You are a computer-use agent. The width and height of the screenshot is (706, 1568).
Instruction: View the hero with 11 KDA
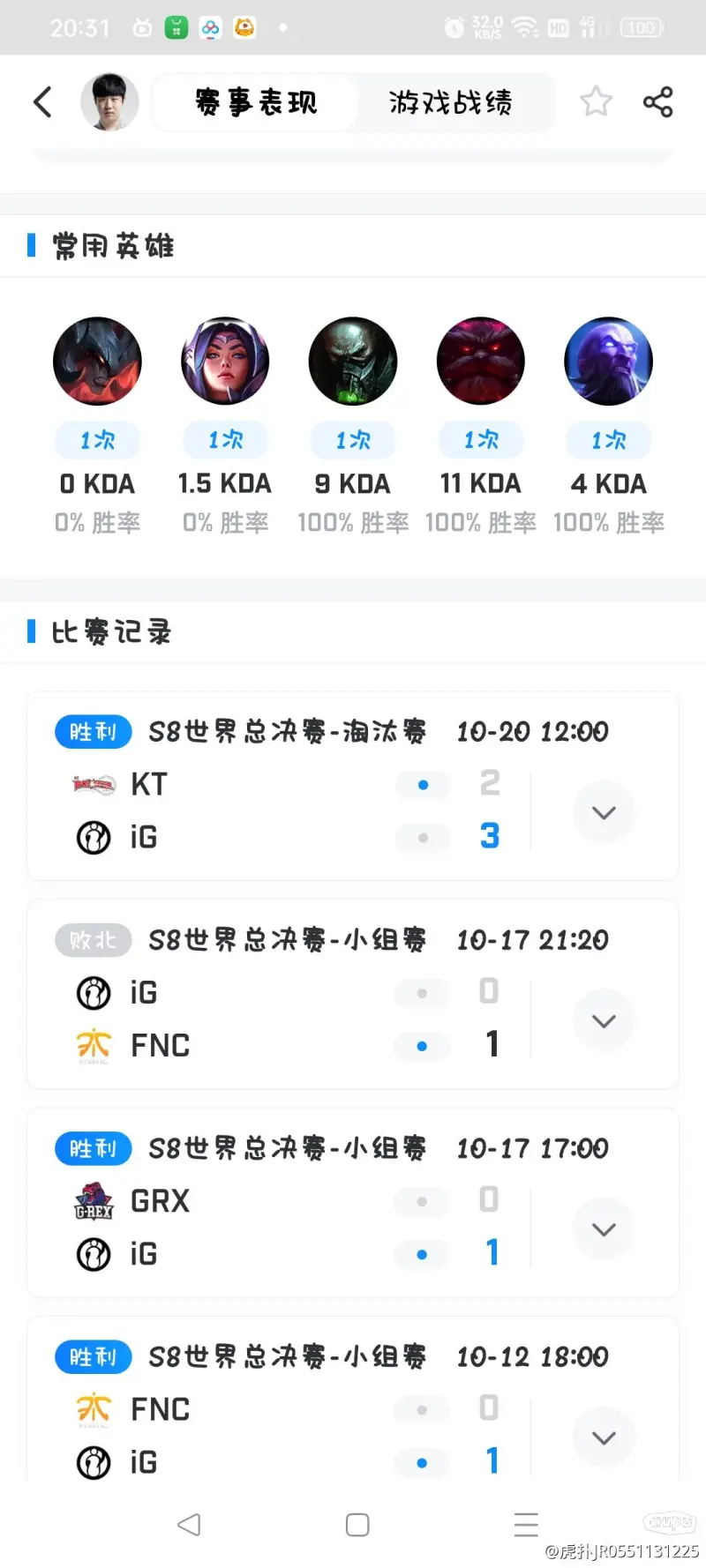[x=481, y=361]
